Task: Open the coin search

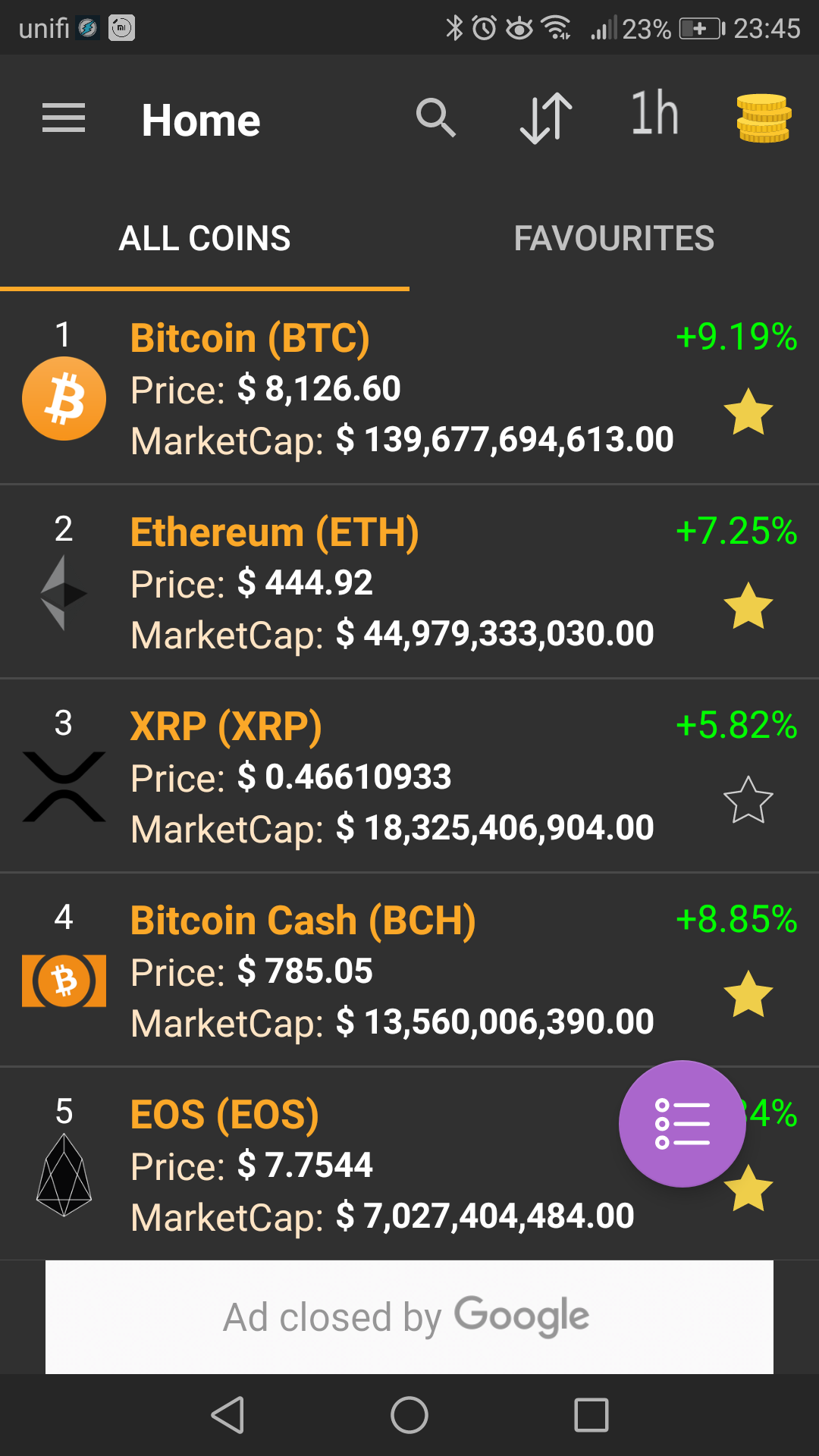Action: (x=436, y=118)
